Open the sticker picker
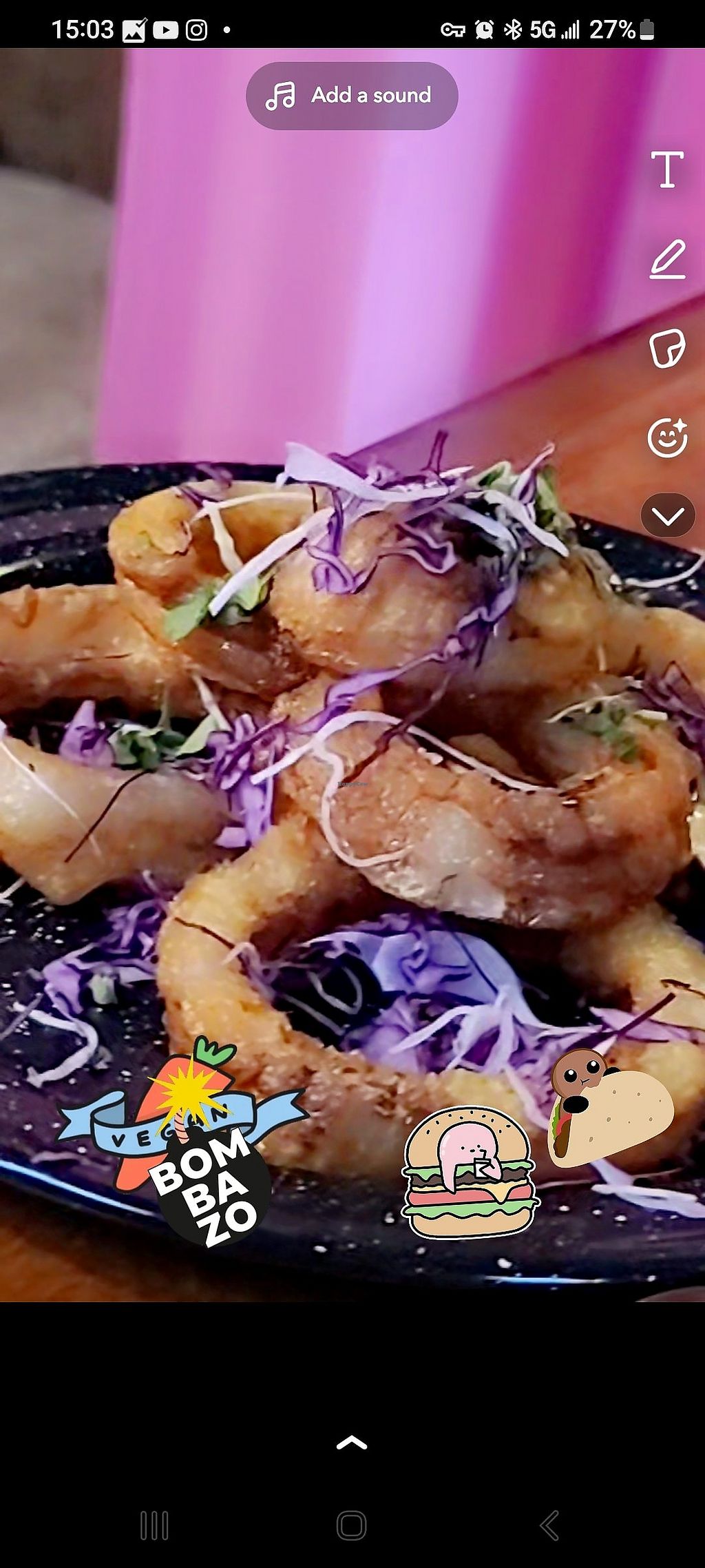 667,348
